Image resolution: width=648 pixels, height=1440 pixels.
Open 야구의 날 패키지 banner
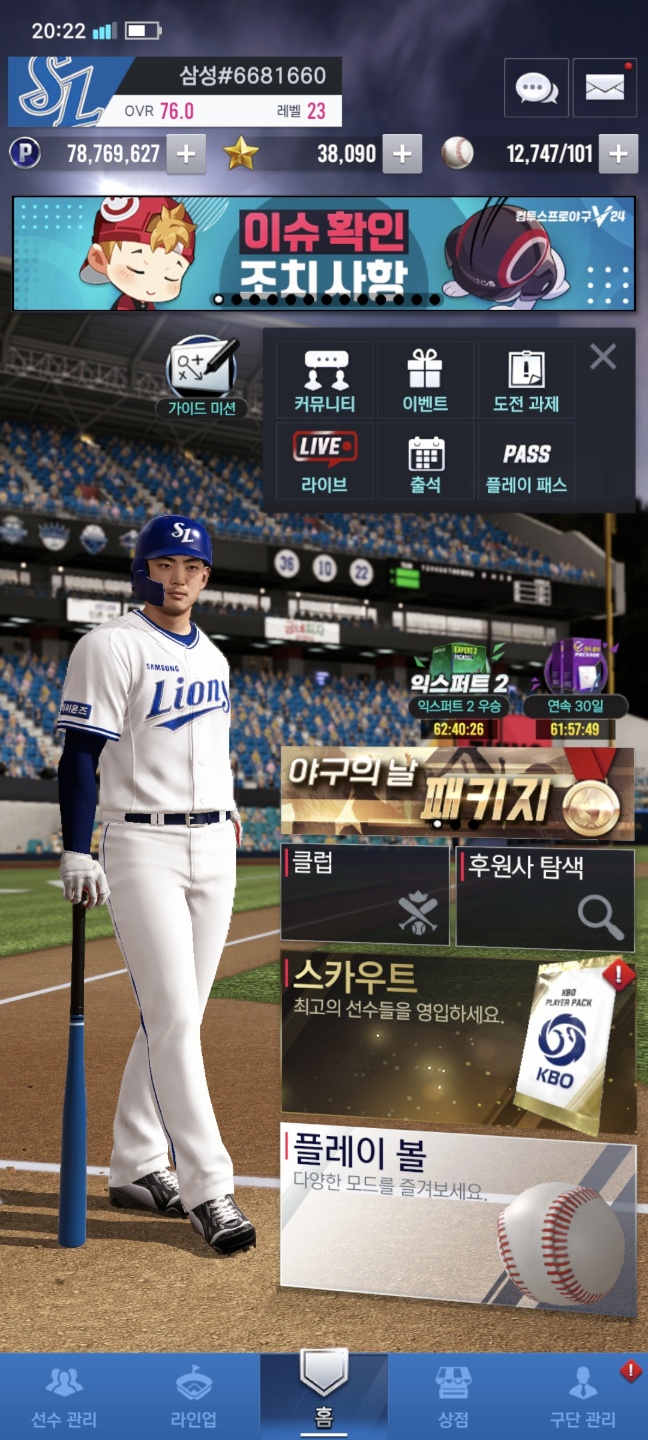[458, 794]
